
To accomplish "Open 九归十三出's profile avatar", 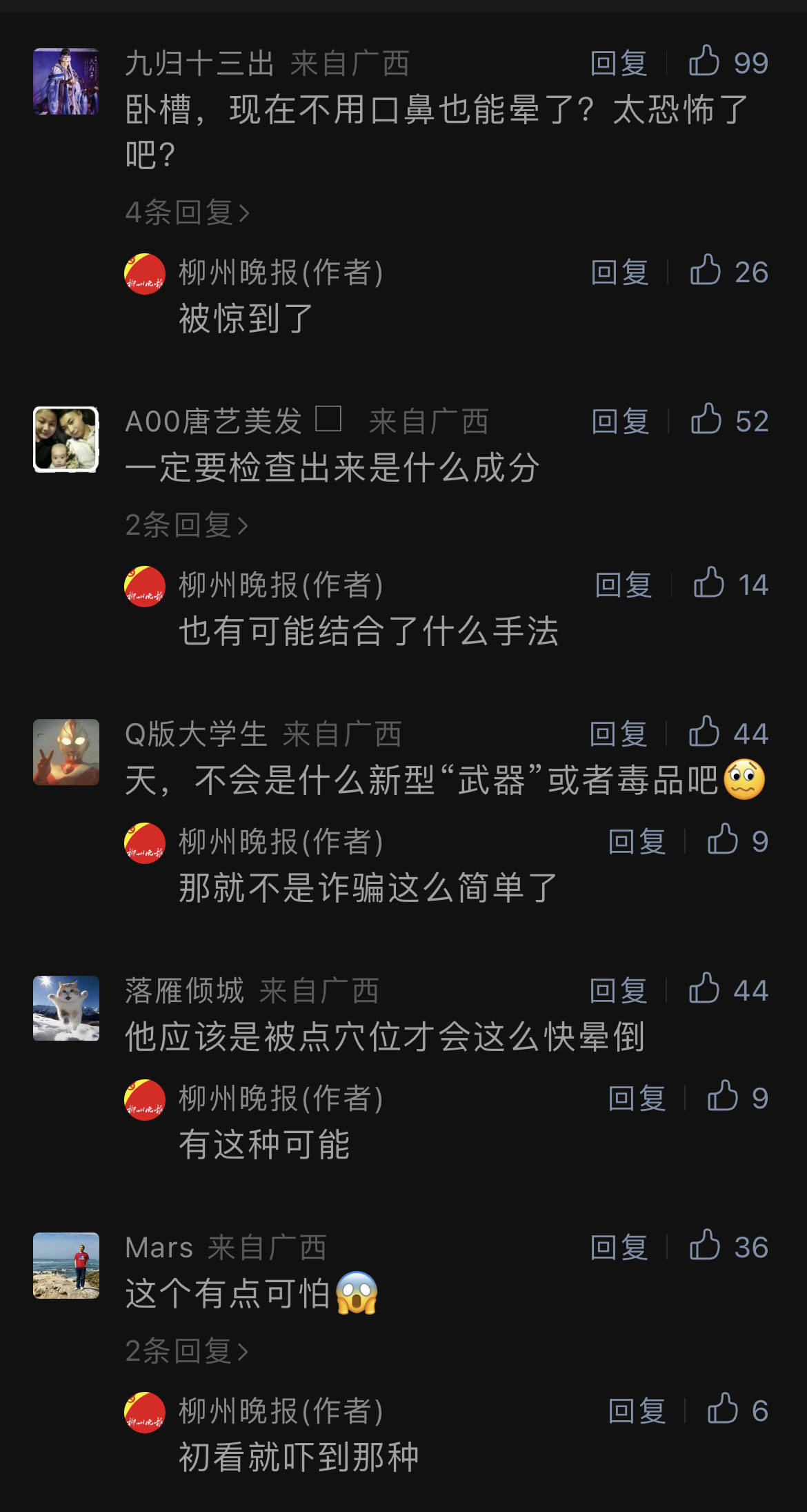I will click(66, 81).
